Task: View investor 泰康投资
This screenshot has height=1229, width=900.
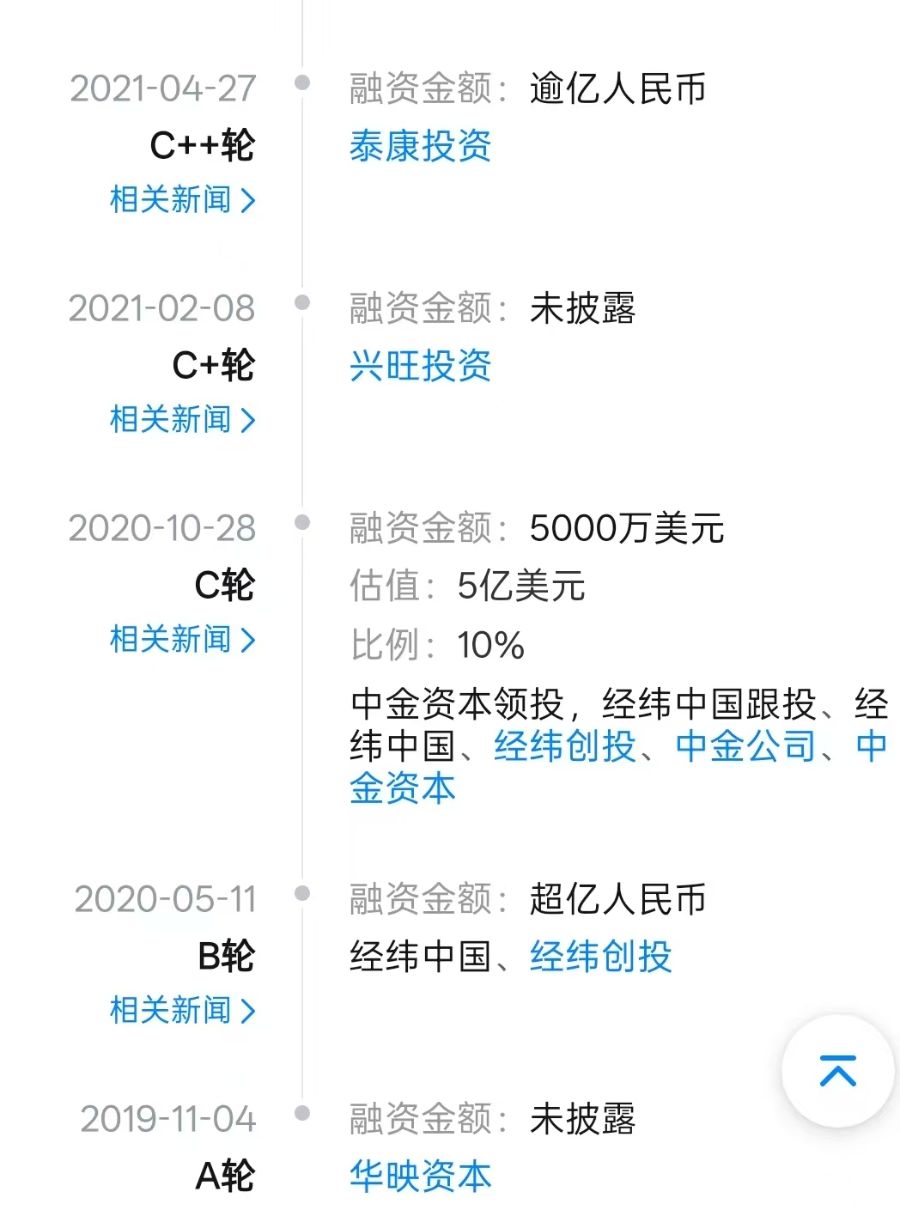Action: (x=420, y=146)
